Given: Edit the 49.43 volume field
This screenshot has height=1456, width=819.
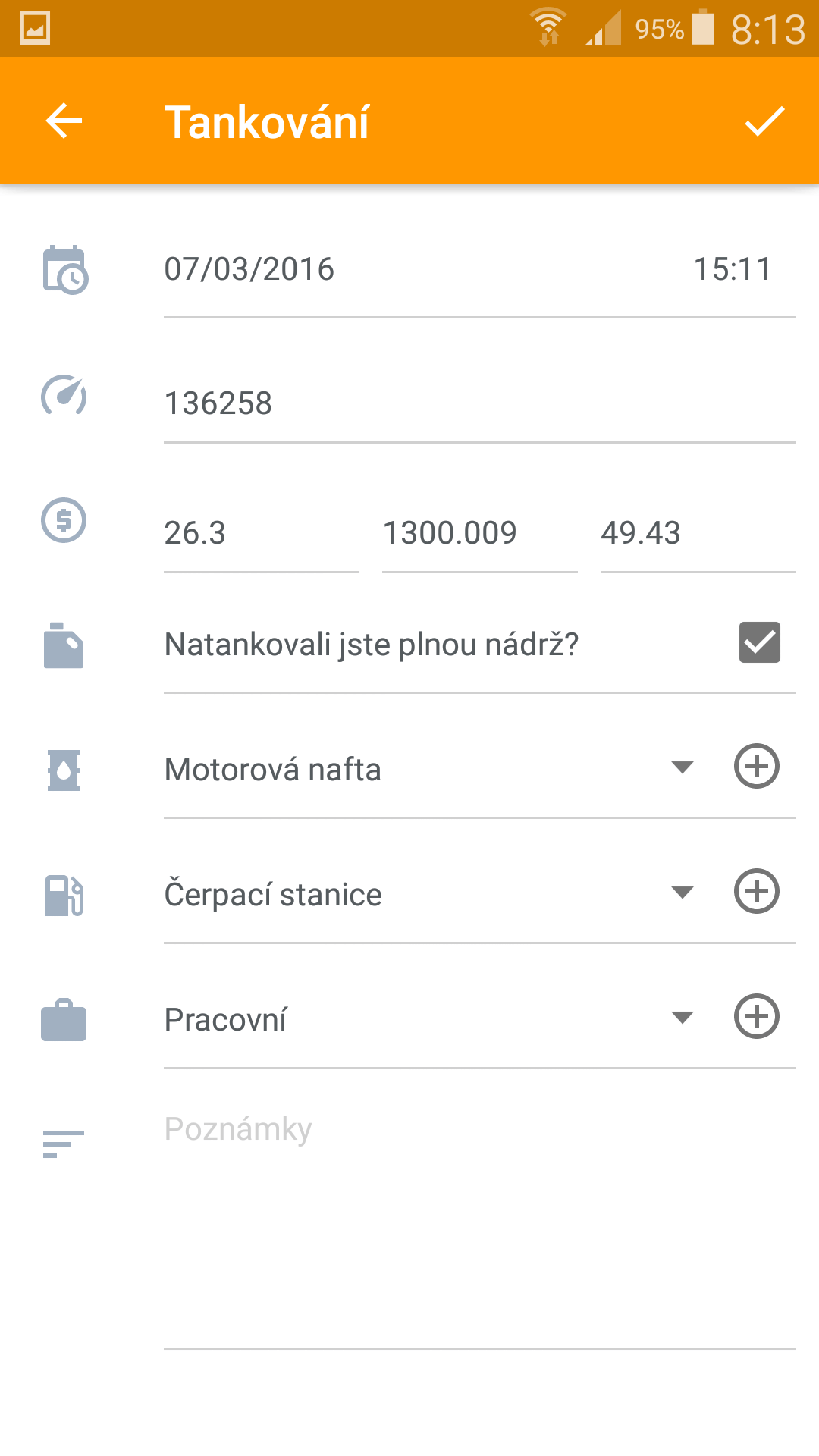Looking at the screenshot, I should [x=698, y=533].
